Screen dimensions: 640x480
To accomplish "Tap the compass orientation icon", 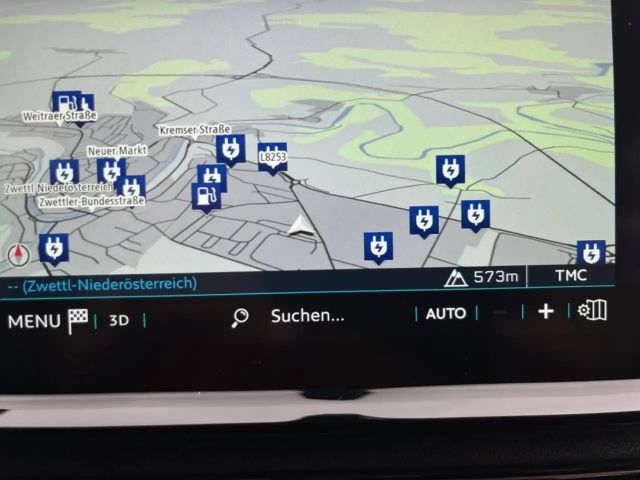I will [17, 253].
